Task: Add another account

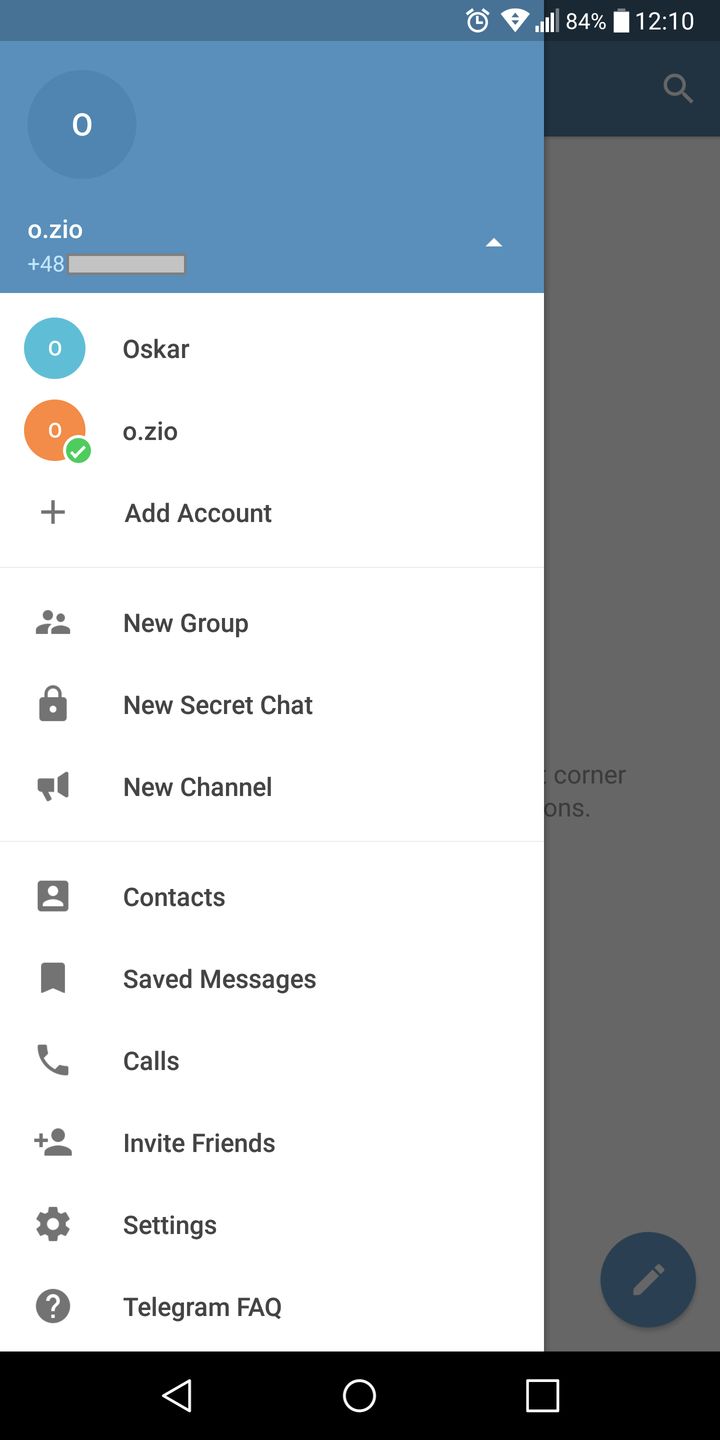Action: click(198, 513)
